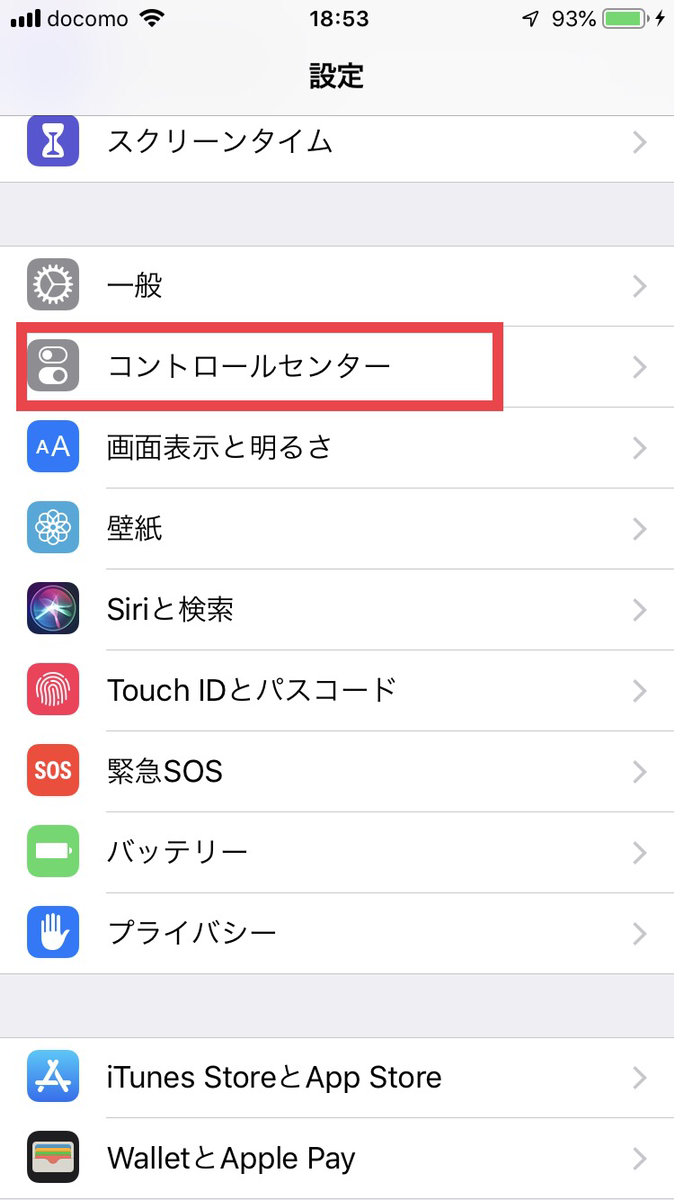This screenshot has width=674, height=1200.
Task: Open WalletとApple Pay
Action: (x=337, y=1158)
